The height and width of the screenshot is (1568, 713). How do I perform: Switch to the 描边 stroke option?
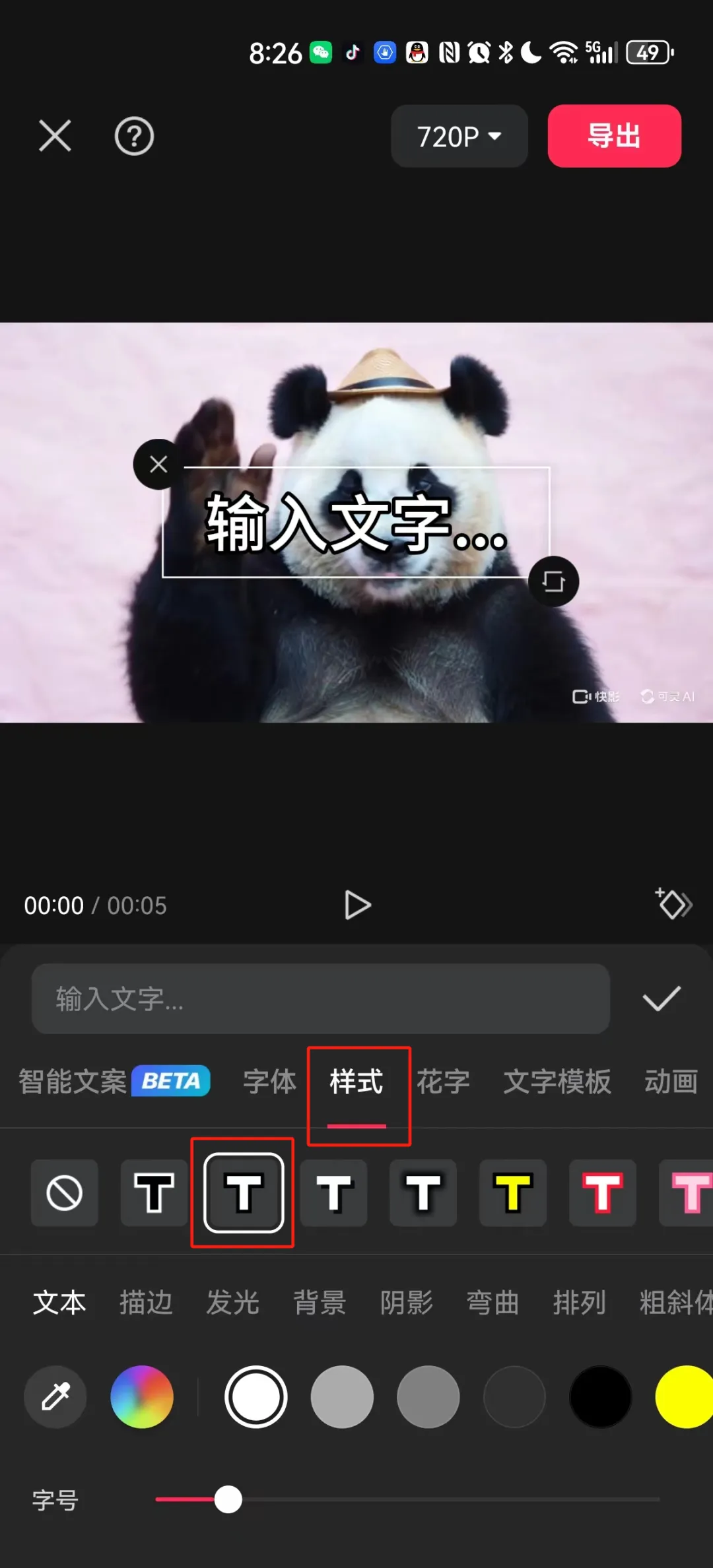click(145, 1303)
